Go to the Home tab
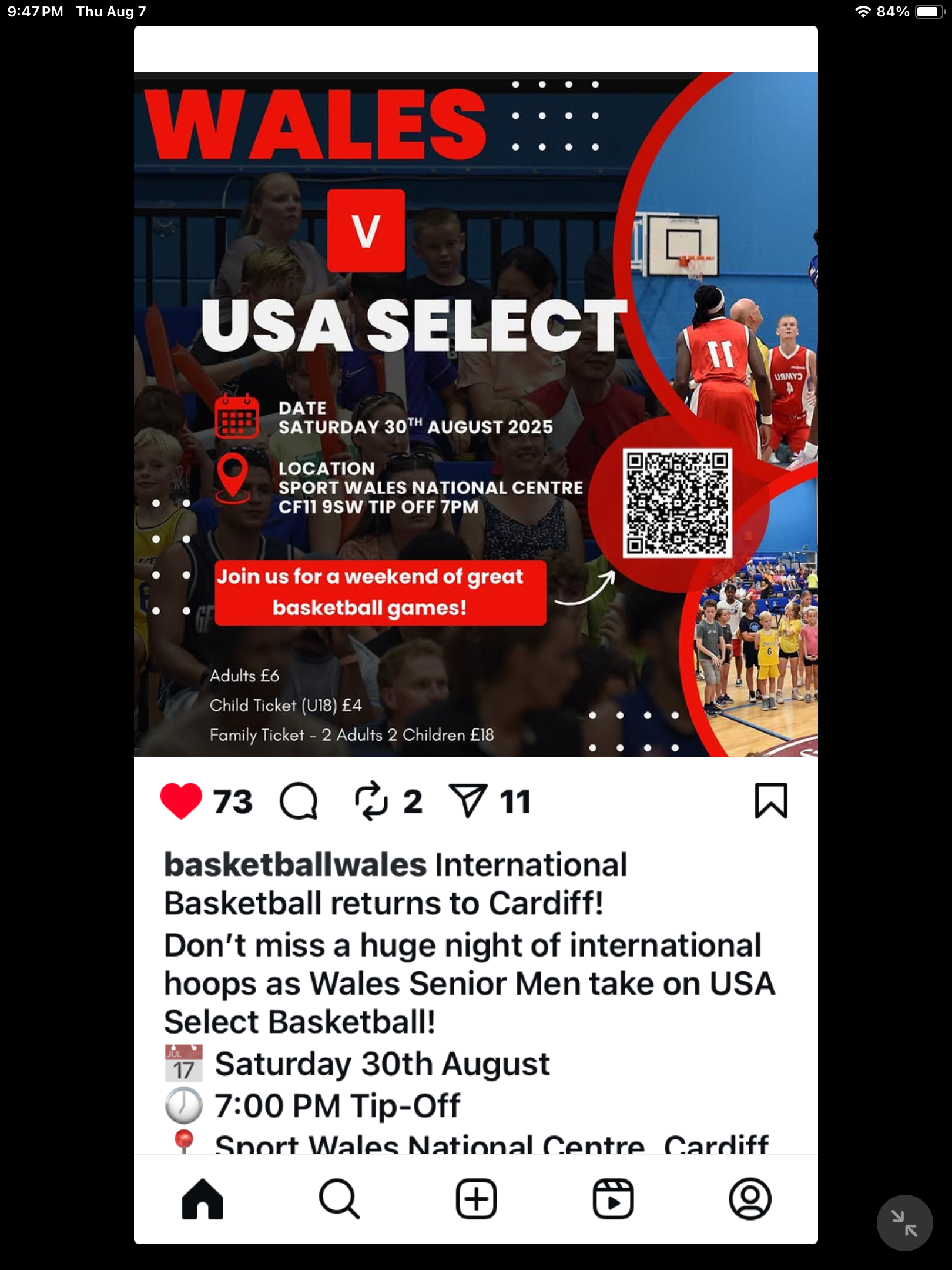 pyautogui.click(x=203, y=1199)
